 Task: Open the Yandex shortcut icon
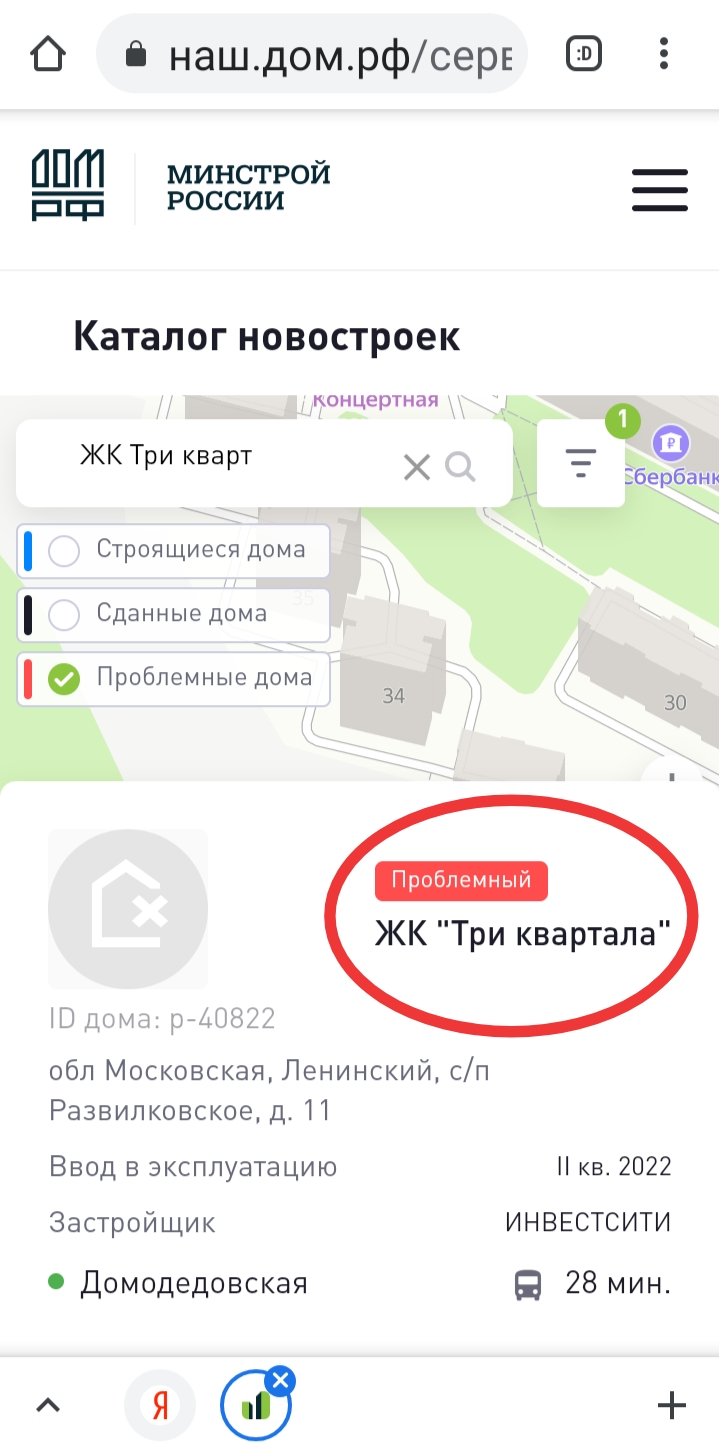(x=160, y=1406)
